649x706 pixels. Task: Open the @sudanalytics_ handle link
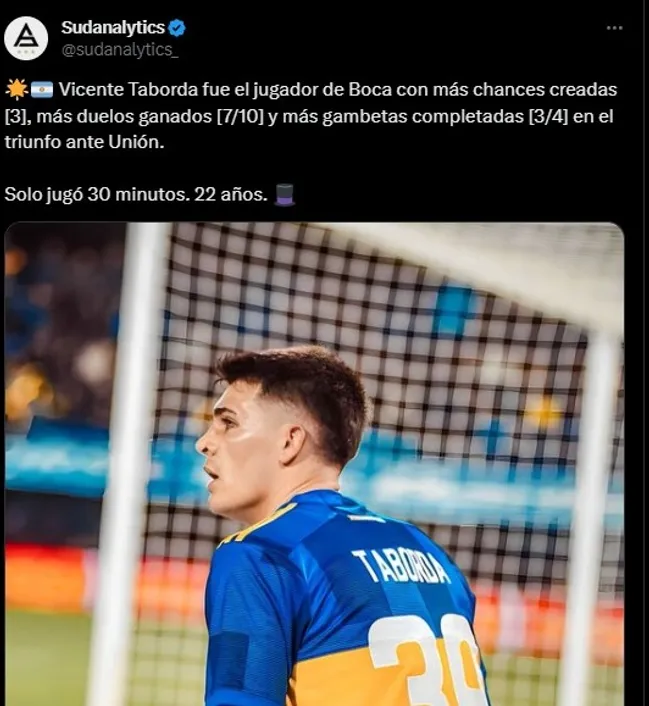119,50
